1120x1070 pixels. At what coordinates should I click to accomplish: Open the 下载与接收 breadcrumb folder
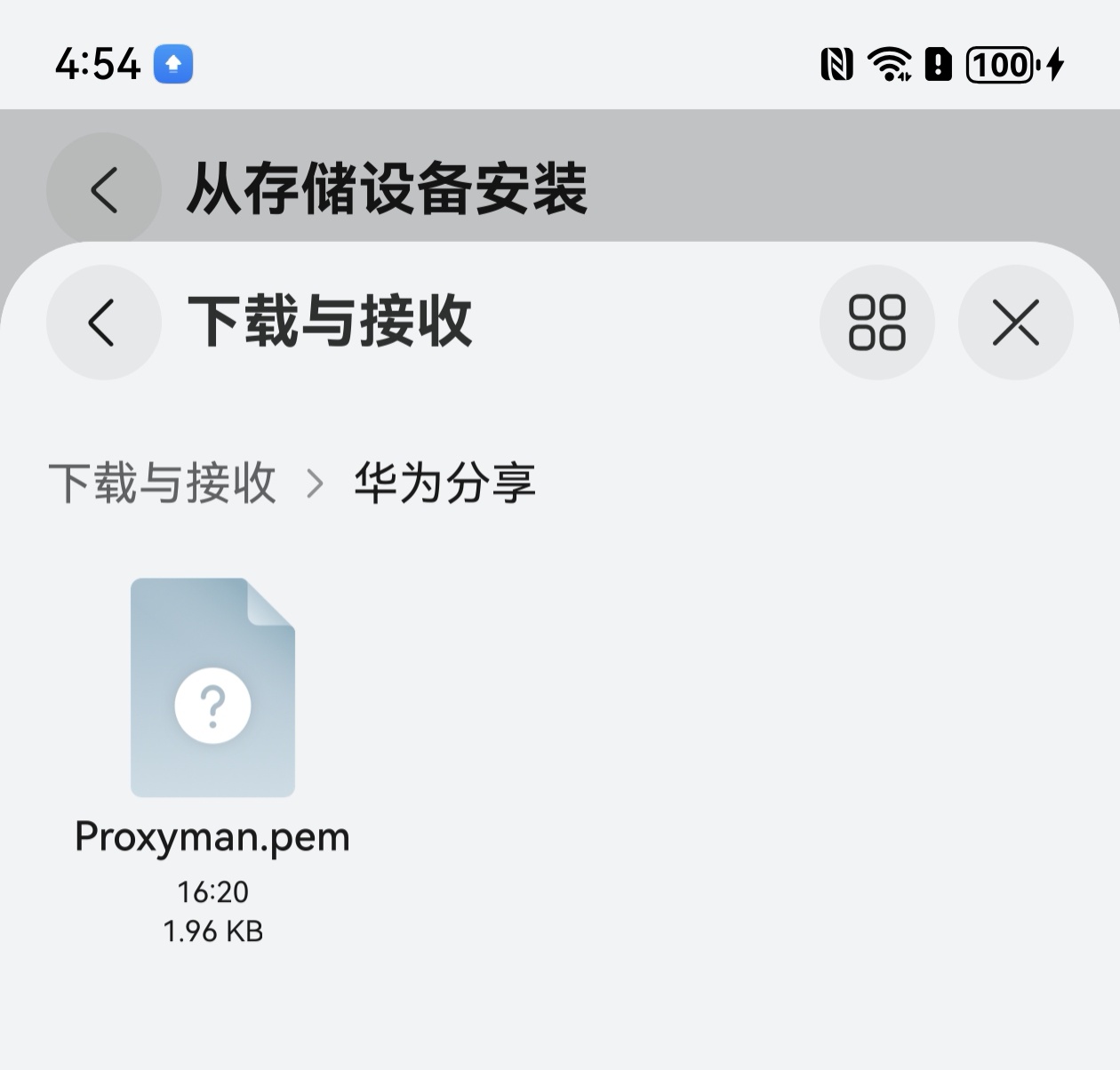click(162, 483)
